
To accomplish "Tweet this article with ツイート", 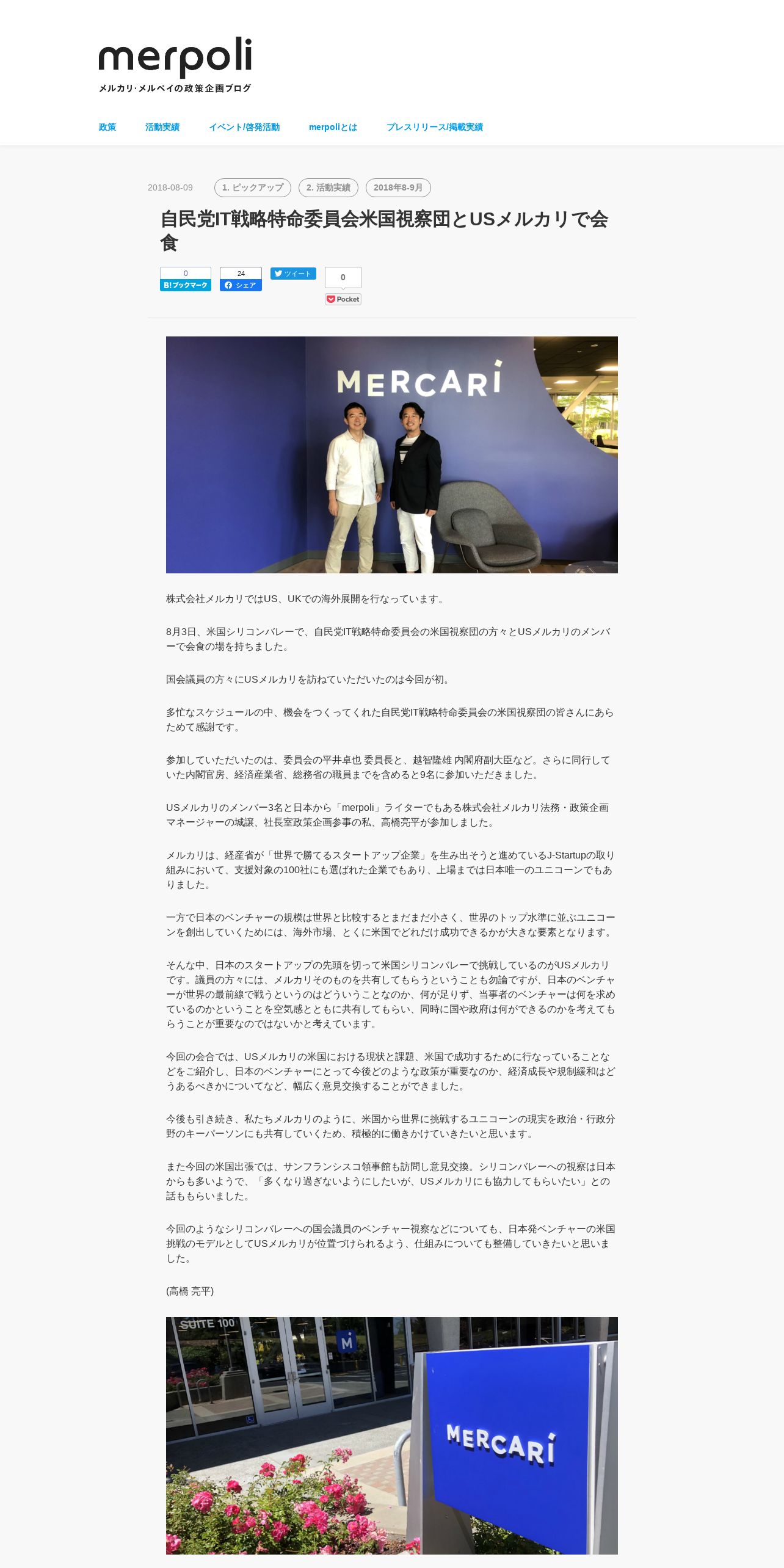I will click(x=294, y=274).
